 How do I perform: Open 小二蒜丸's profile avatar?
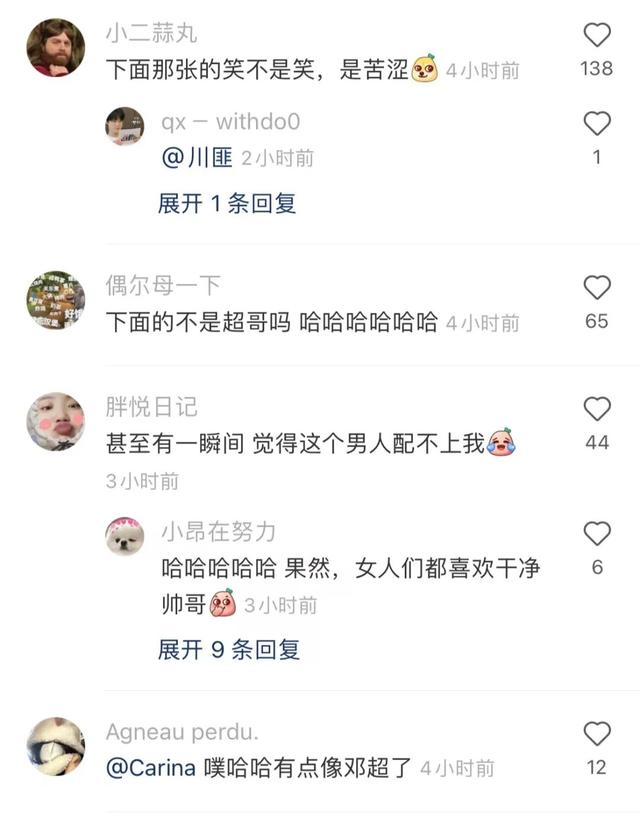[55, 47]
